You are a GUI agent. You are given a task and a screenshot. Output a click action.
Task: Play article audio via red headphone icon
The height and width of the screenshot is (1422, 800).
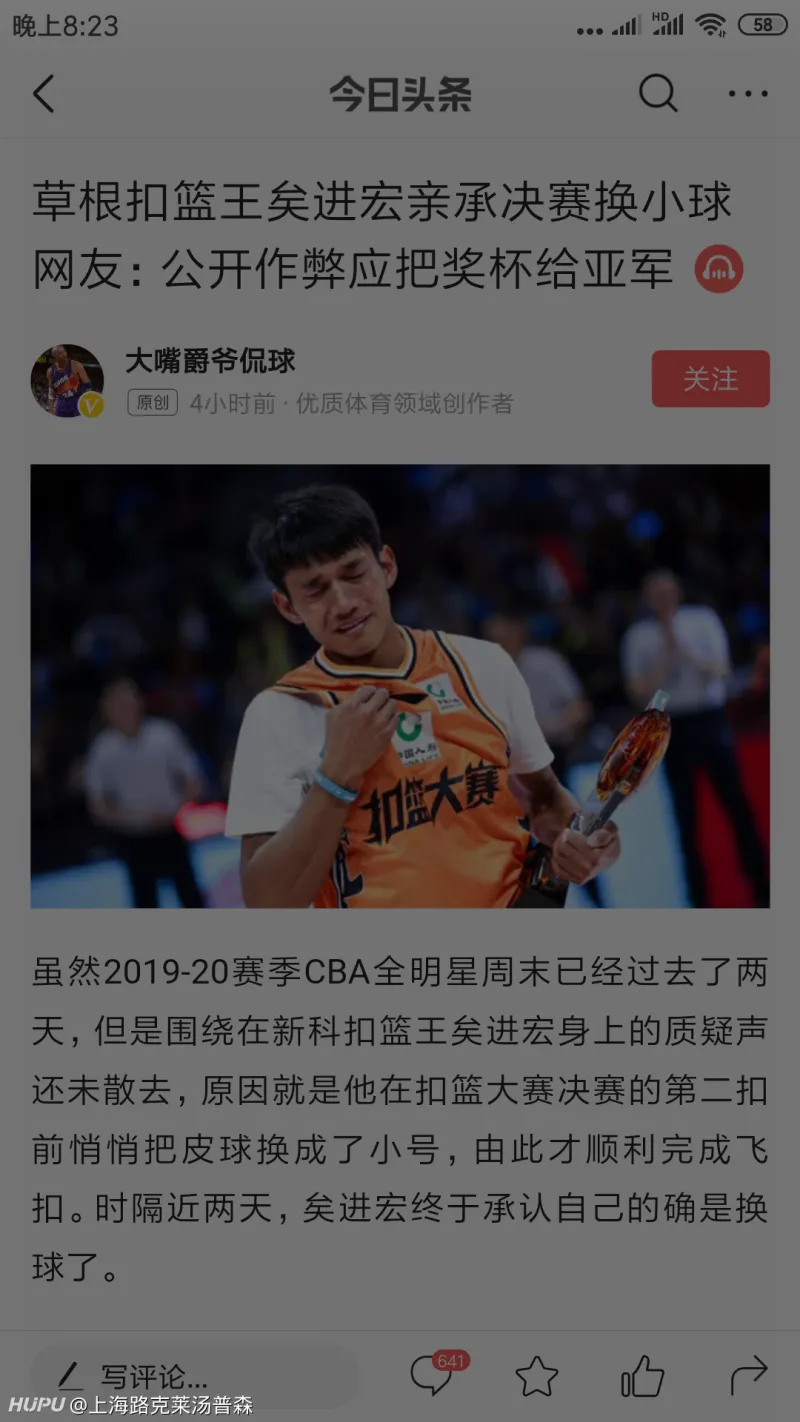719,268
